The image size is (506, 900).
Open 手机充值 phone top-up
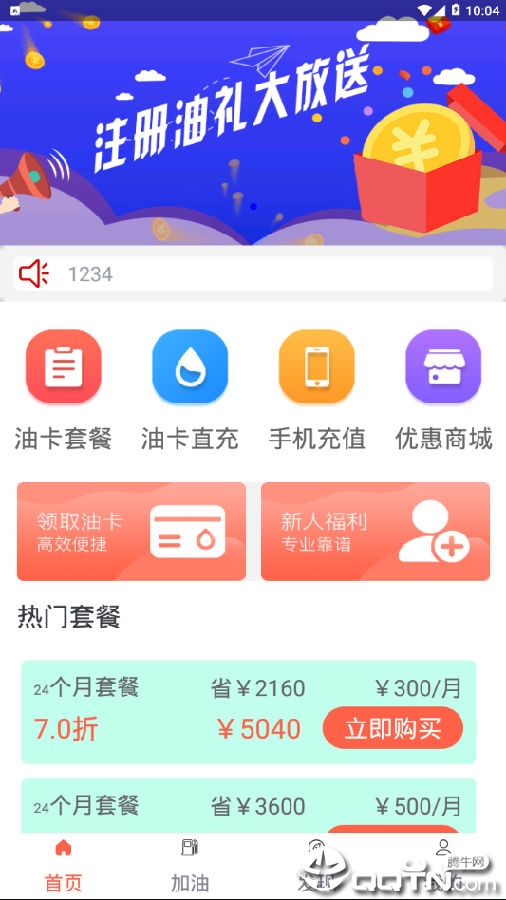coord(317,390)
